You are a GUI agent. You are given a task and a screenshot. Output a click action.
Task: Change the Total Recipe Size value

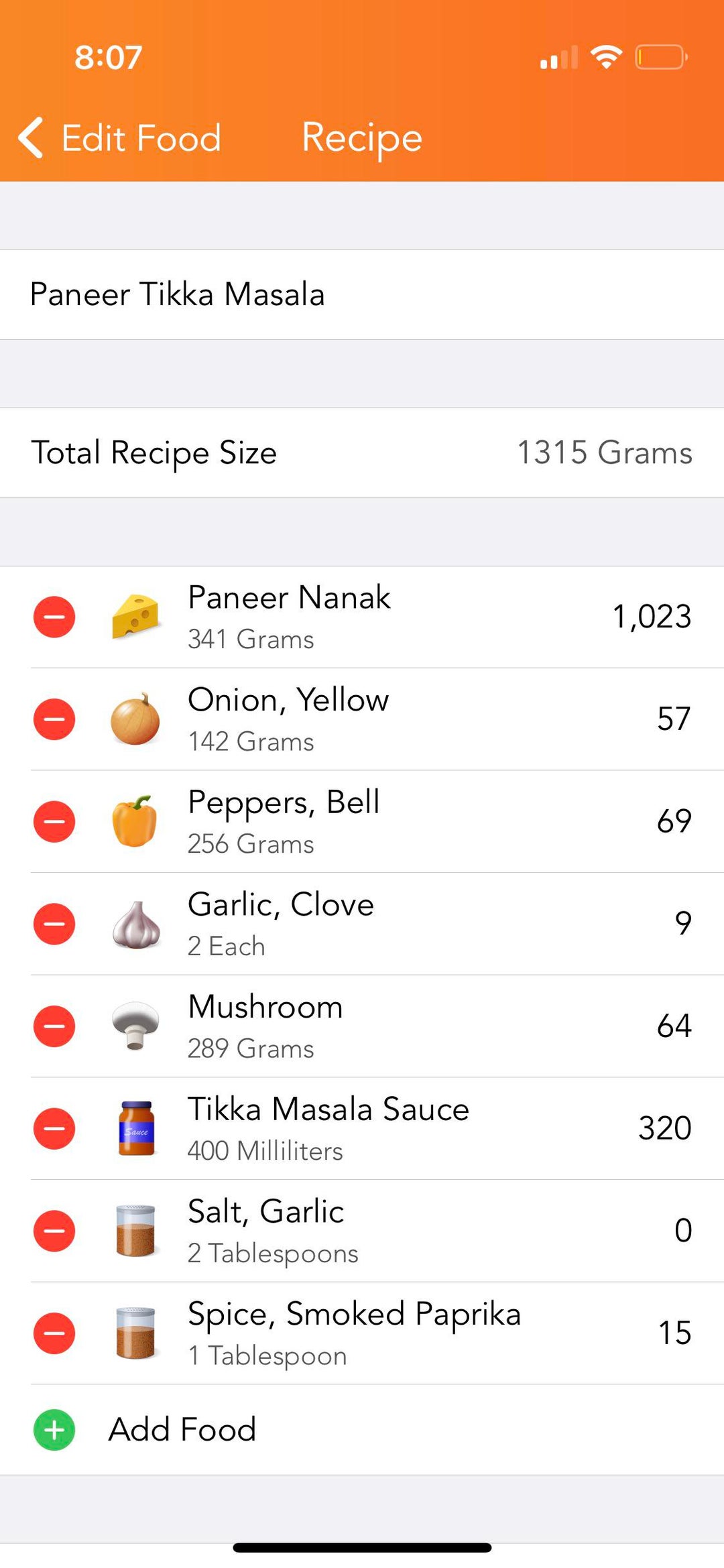pyautogui.click(x=603, y=453)
